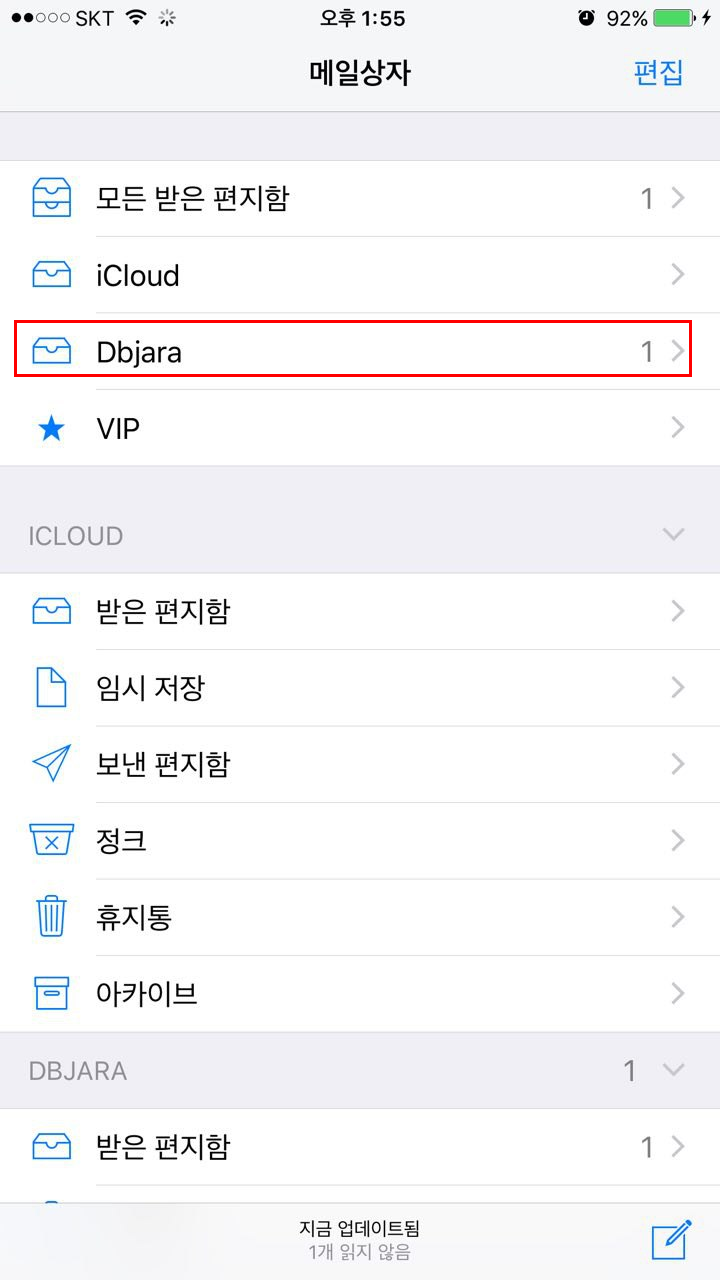Open 임시 저장 drafts folder

[360, 688]
